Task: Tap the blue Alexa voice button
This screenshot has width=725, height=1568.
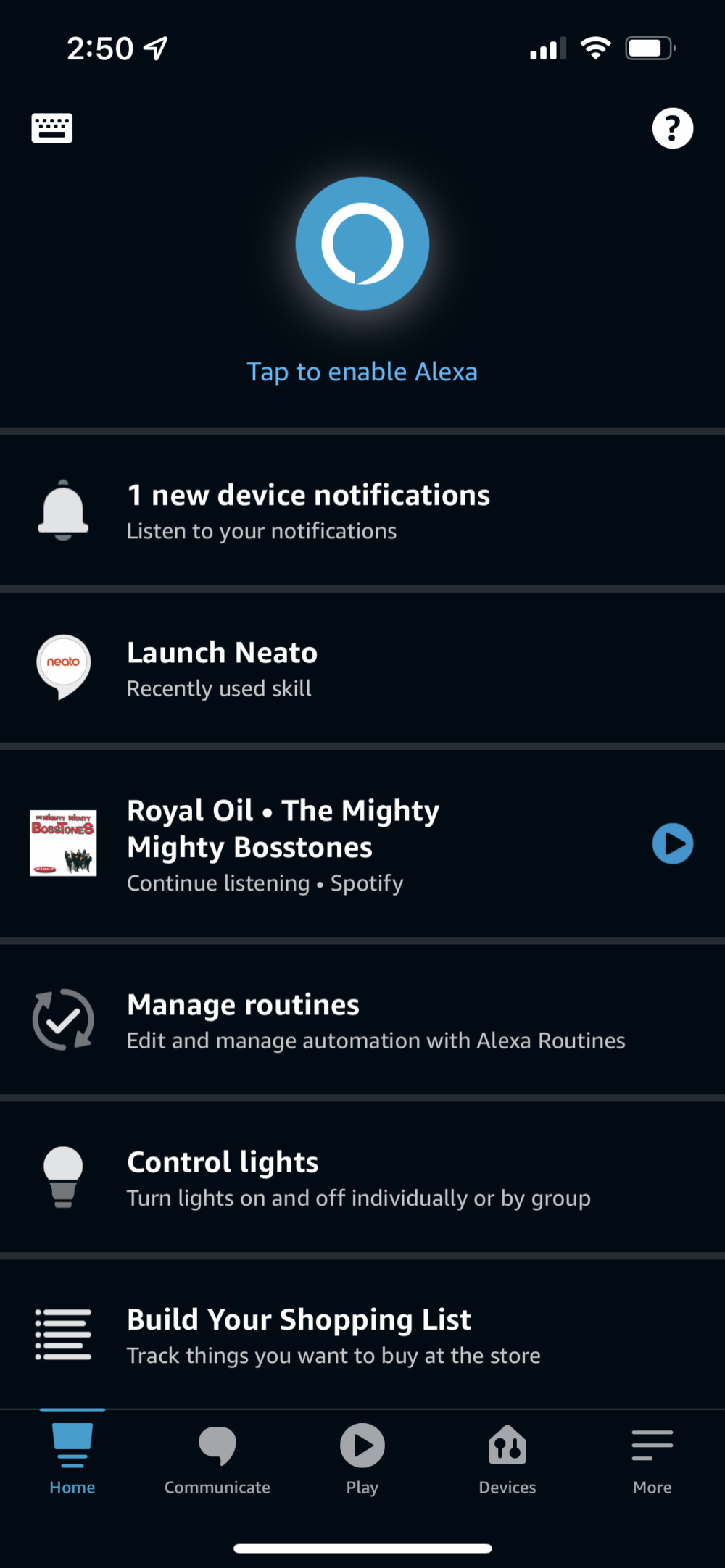Action: coord(362,243)
